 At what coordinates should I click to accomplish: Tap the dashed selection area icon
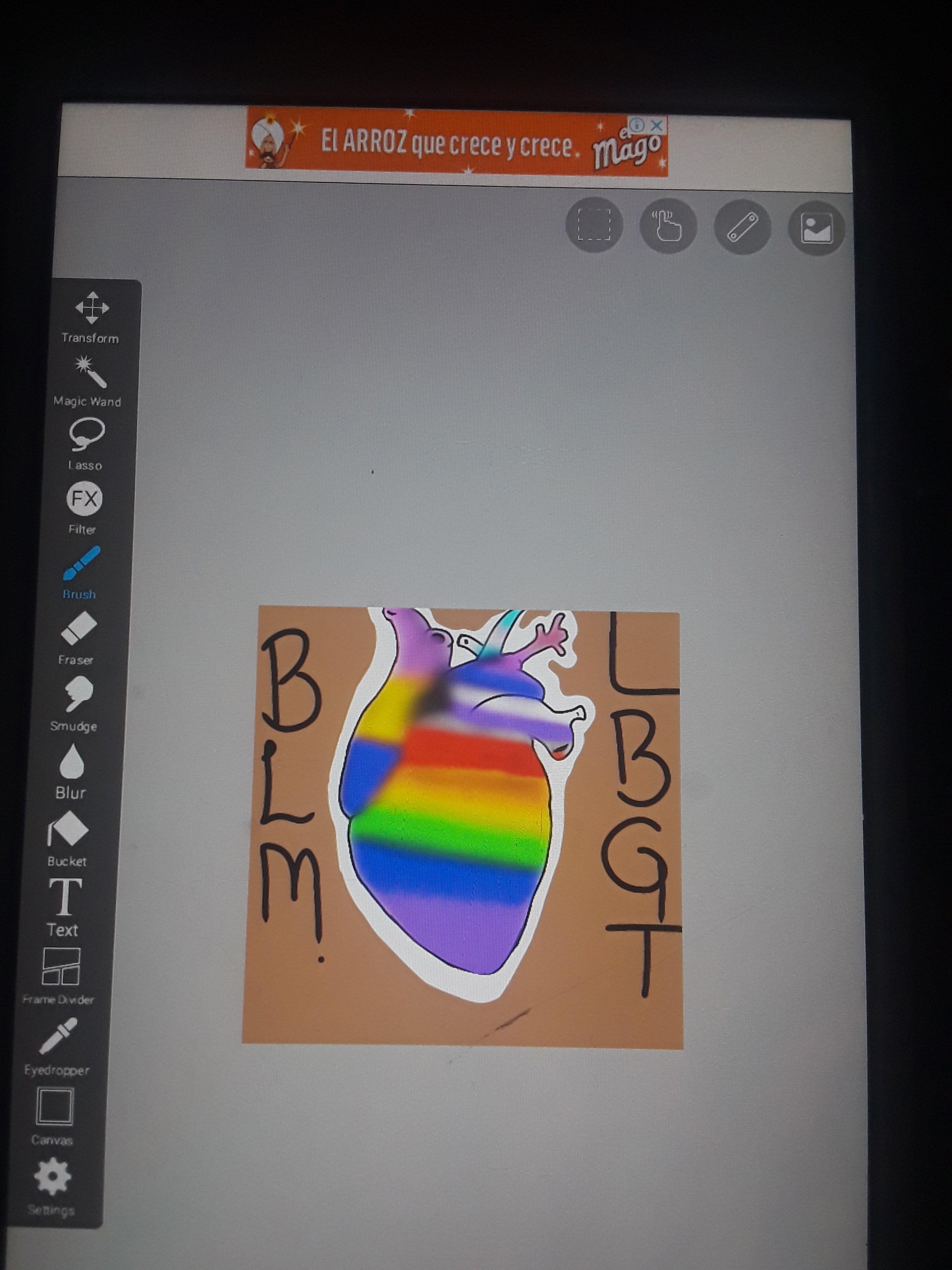coord(594,225)
